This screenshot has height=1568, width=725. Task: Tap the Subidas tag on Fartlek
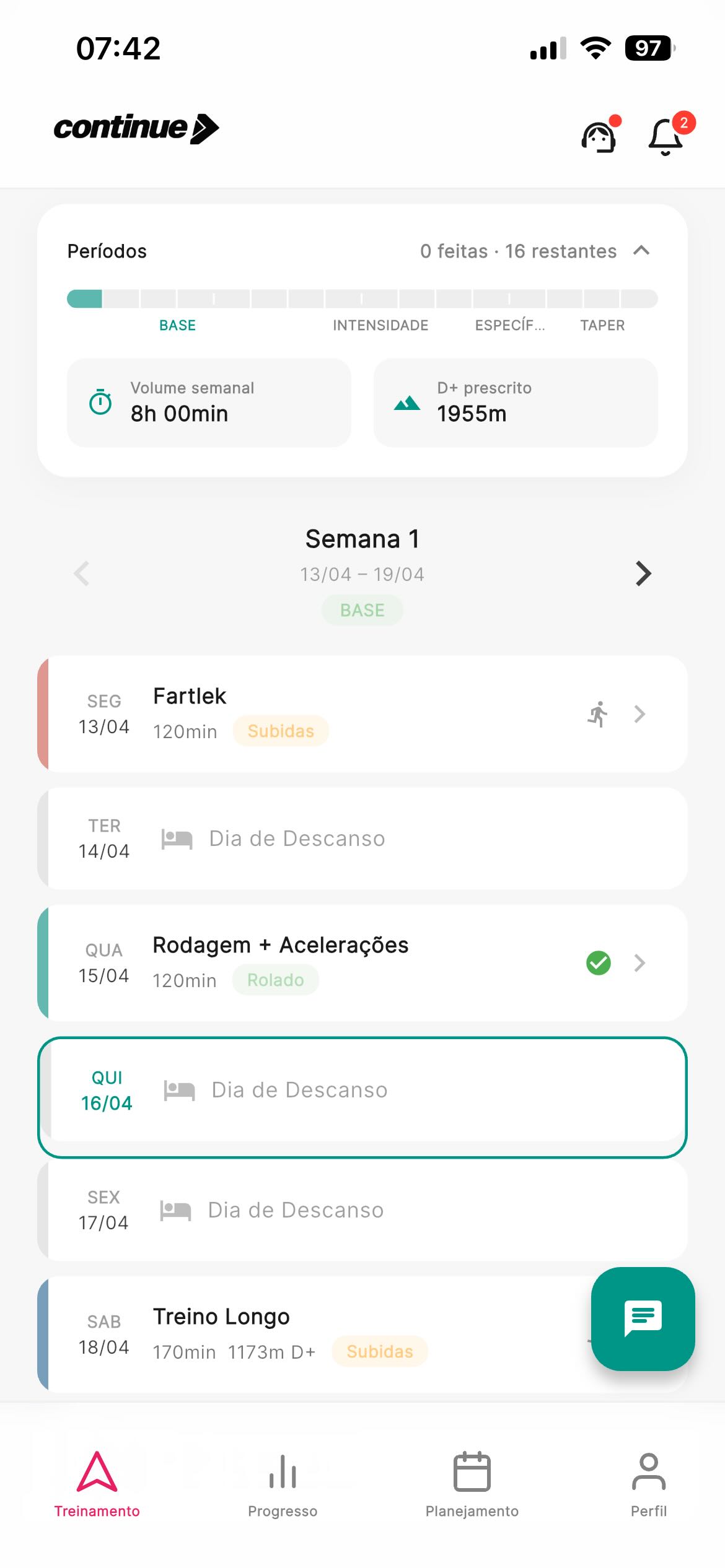[280, 731]
